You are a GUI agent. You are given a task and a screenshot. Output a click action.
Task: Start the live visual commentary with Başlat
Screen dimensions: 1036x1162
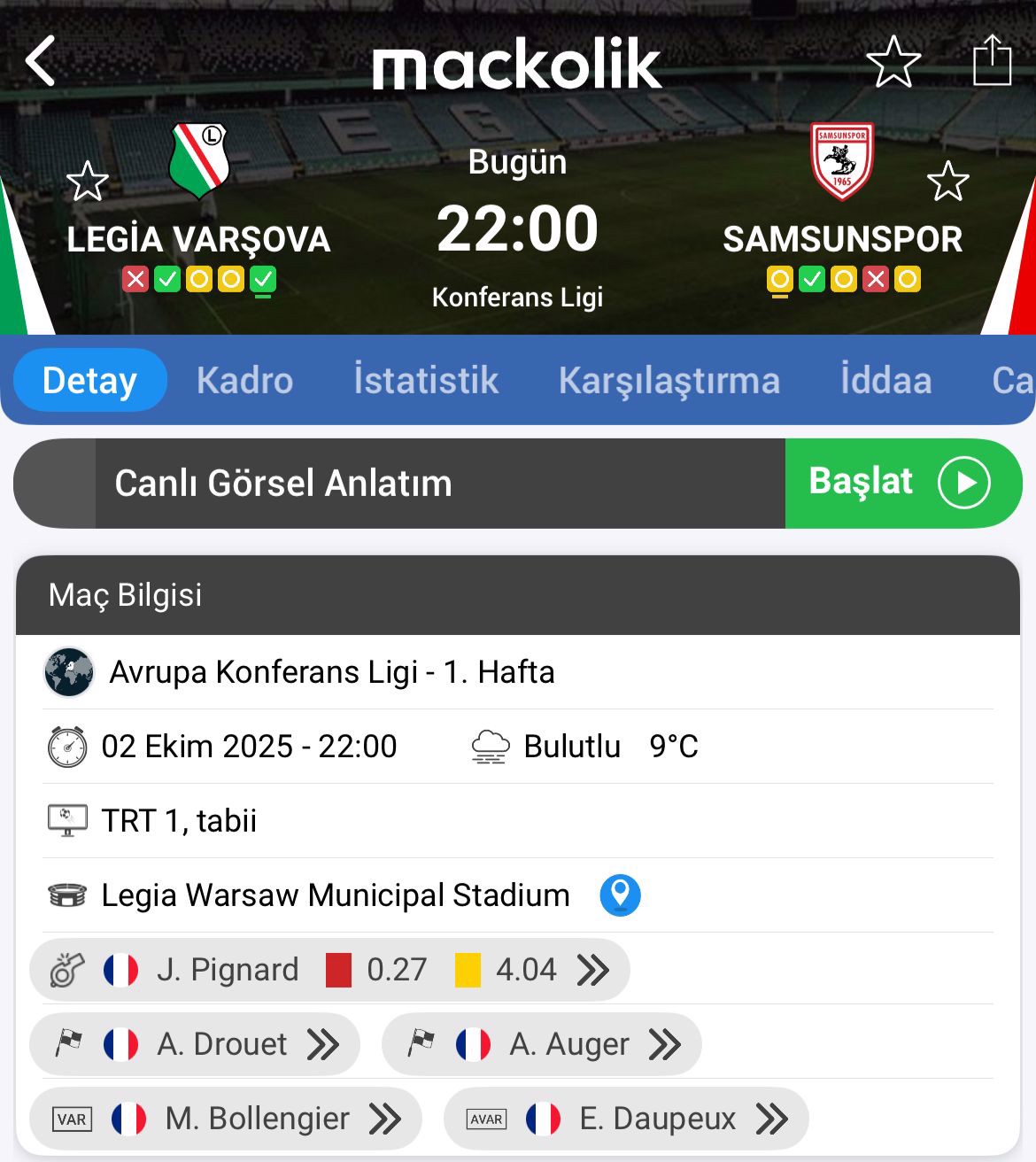coord(902,484)
